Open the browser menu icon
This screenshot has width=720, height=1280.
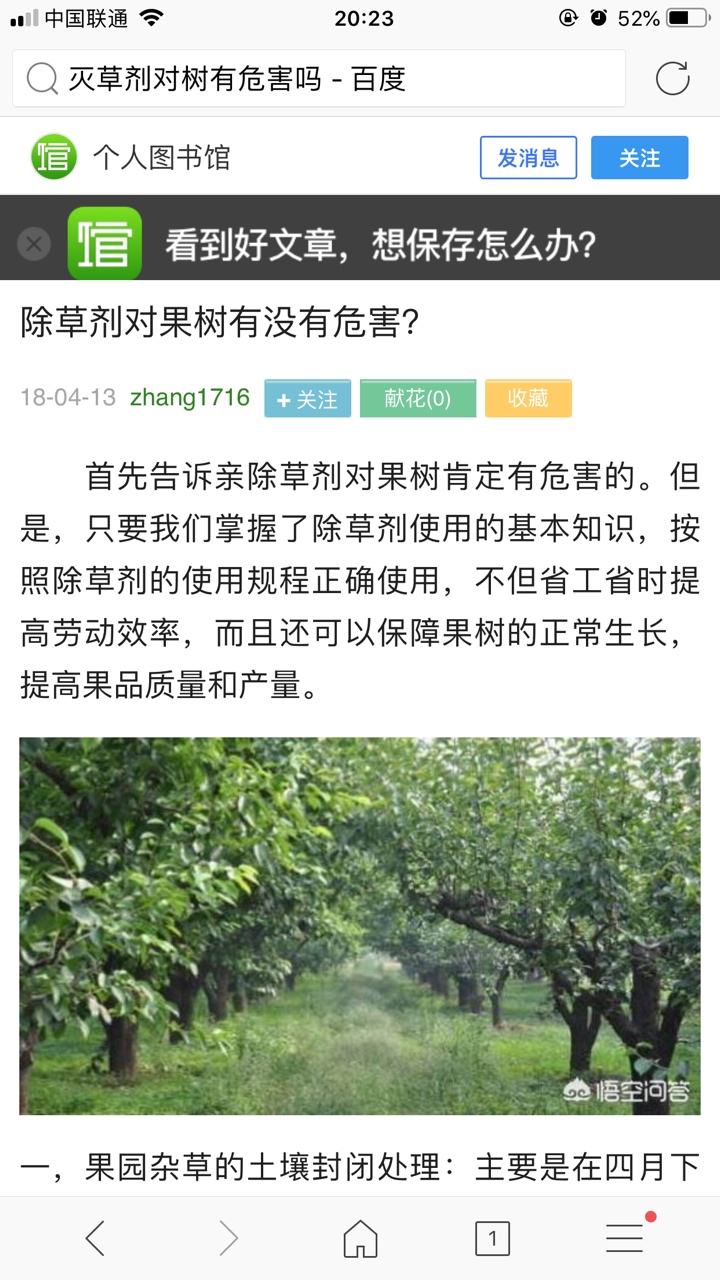(626, 1238)
